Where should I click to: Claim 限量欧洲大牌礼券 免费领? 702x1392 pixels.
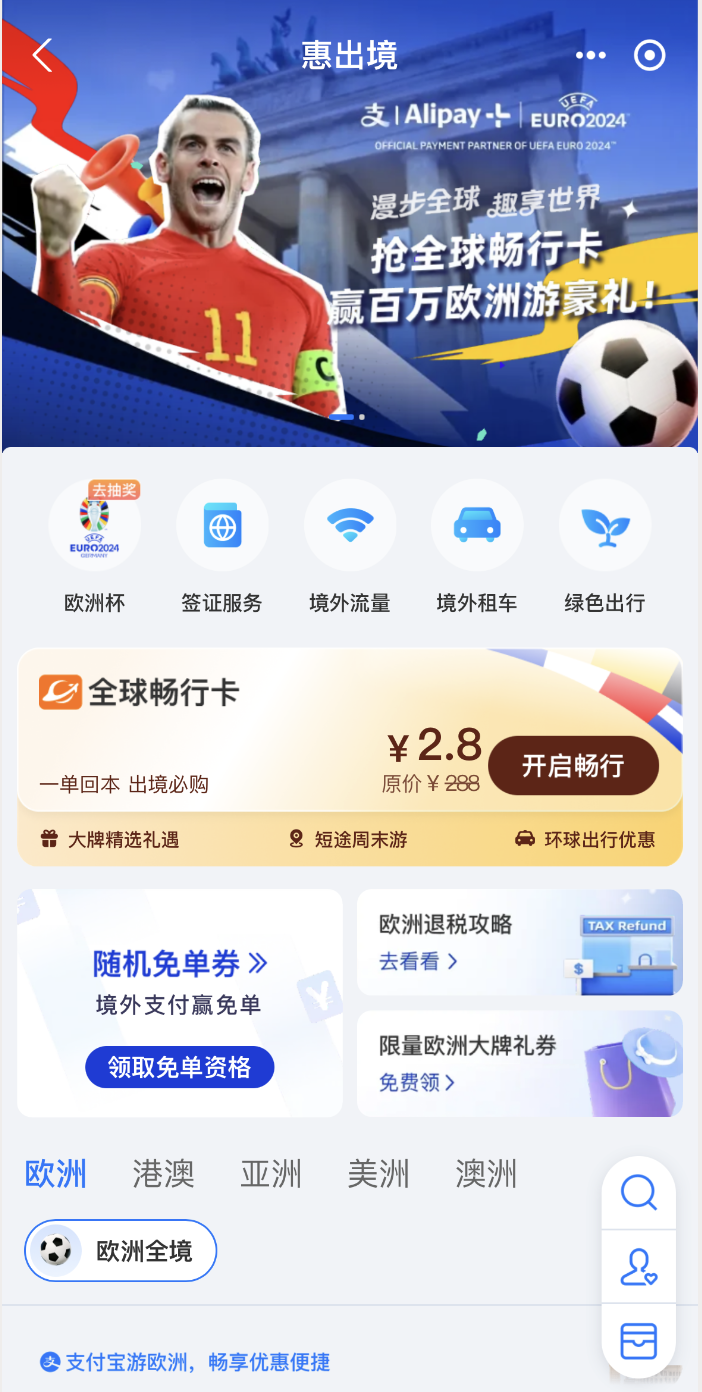tap(519, 1064)
